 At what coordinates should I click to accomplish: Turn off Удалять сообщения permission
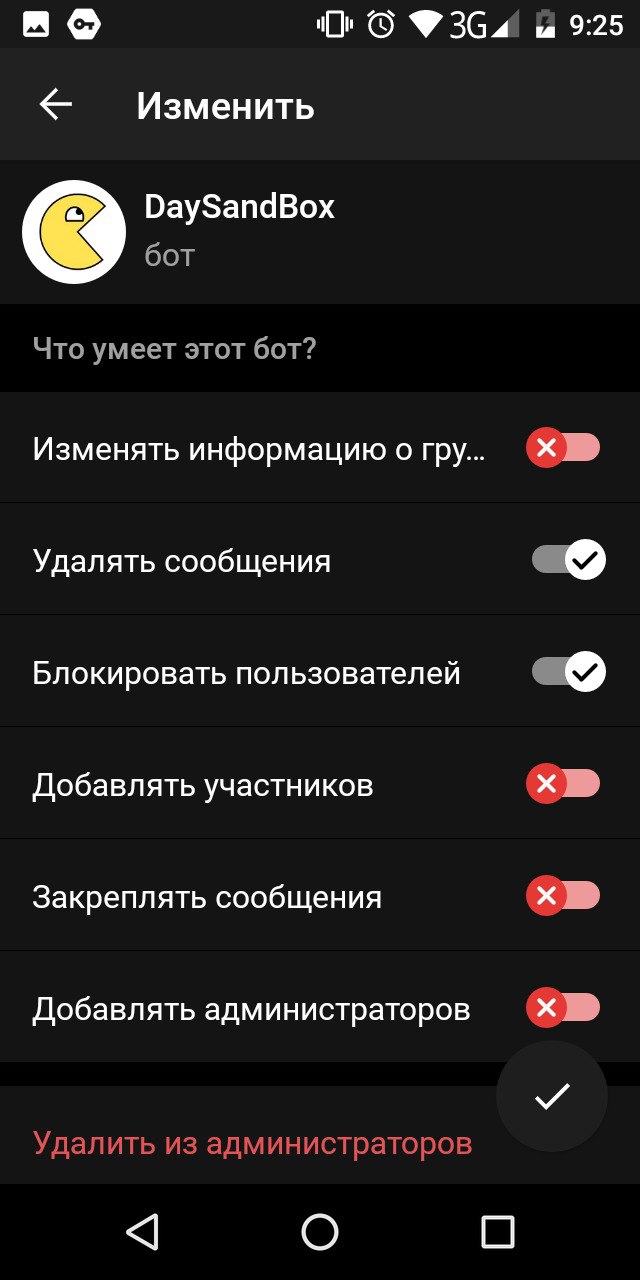click(x=568, y=560)
